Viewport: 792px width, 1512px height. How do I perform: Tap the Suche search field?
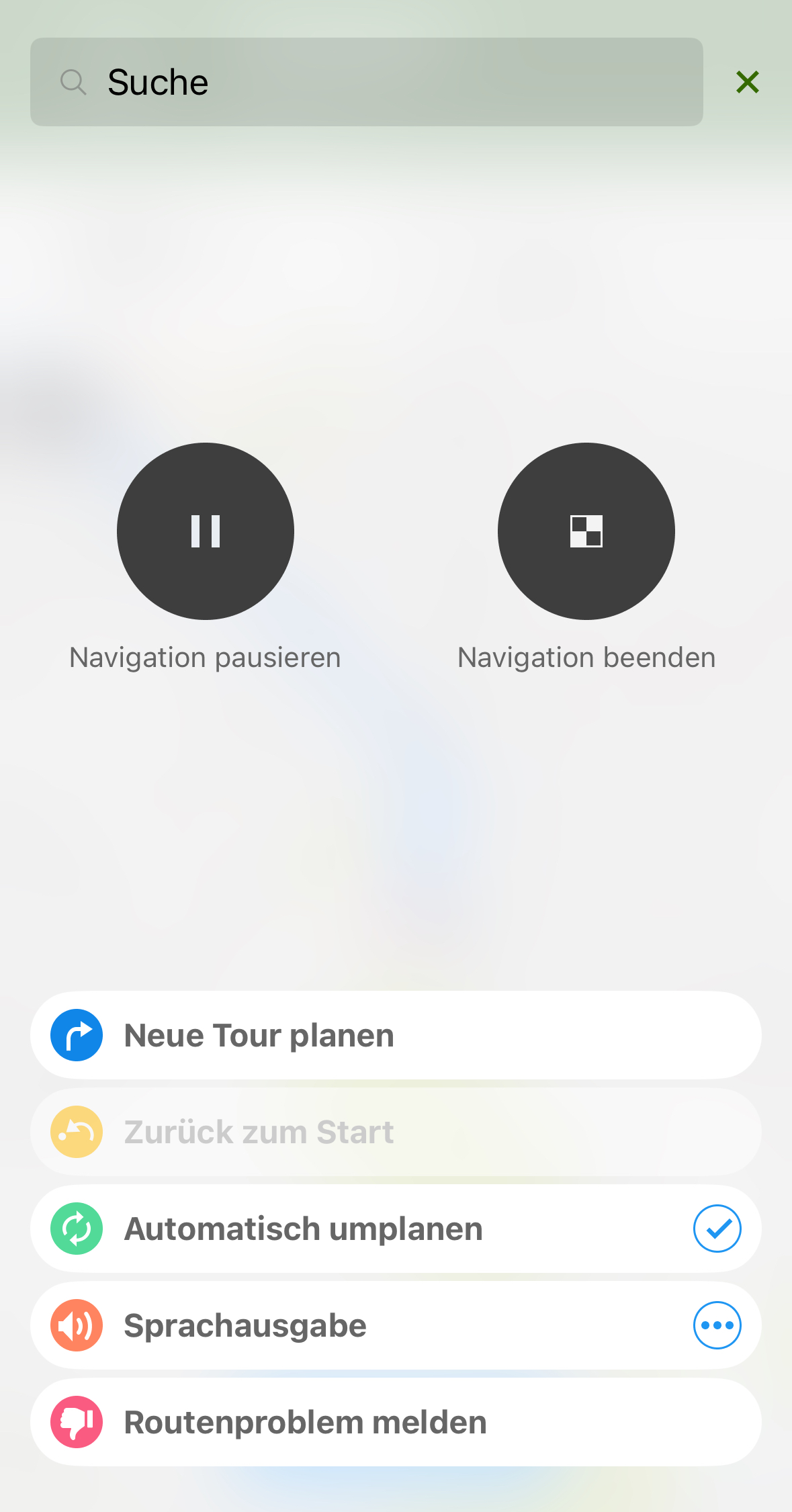[366, 82]
